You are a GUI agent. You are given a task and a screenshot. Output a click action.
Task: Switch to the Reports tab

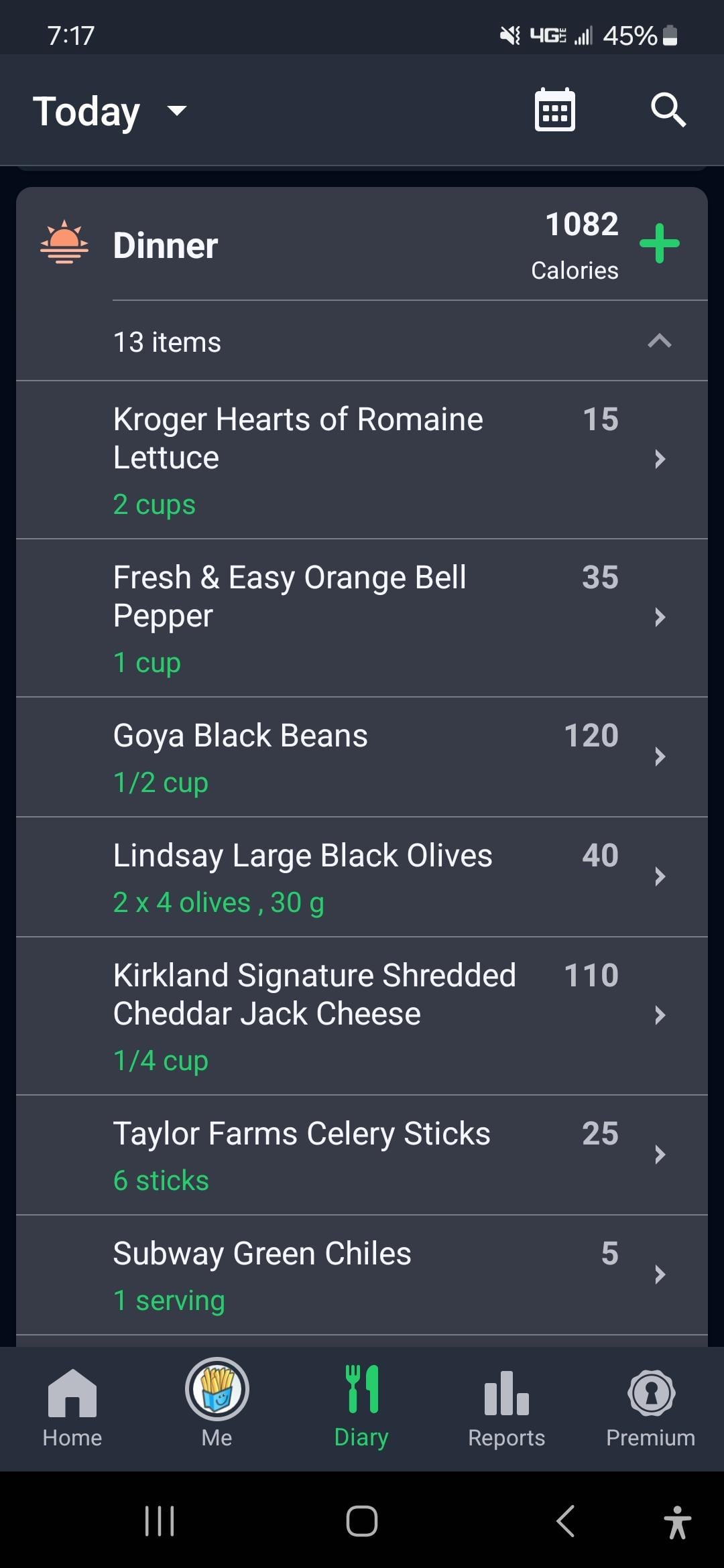pos(507,1407)
